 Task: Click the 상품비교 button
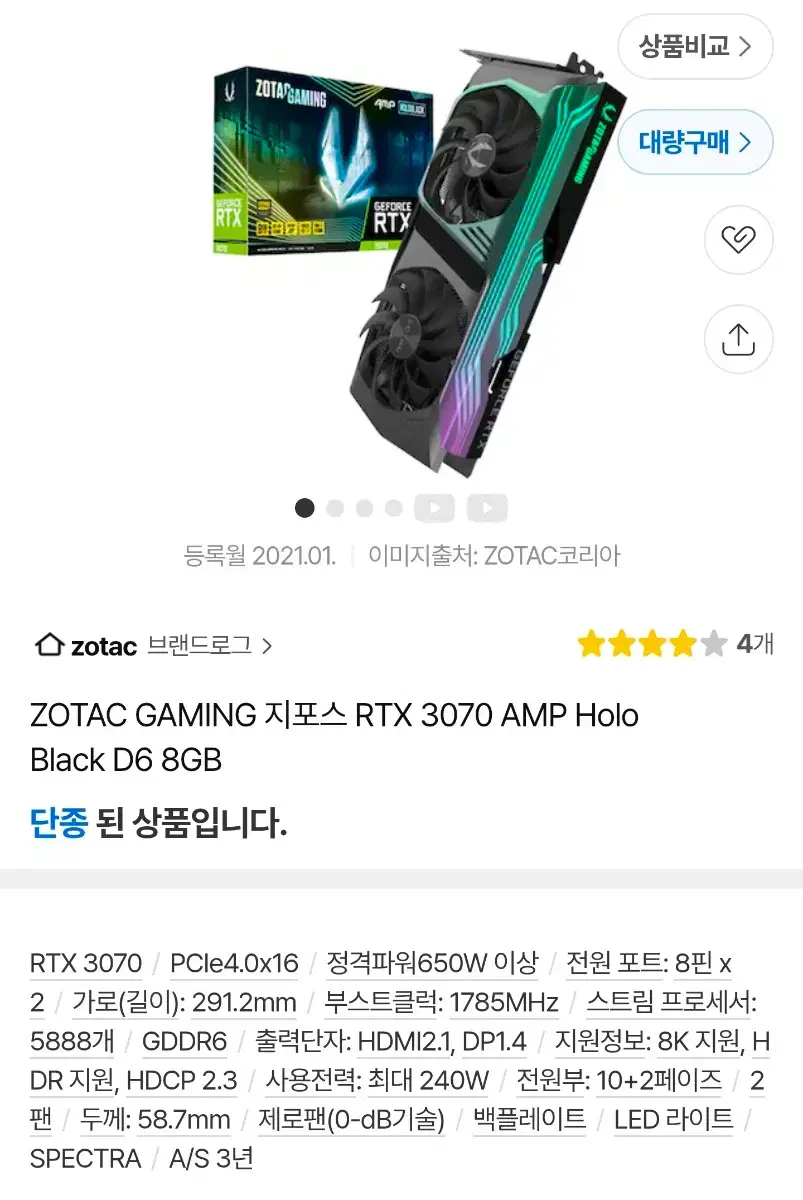pyautogui.click(x=694, y=46)
